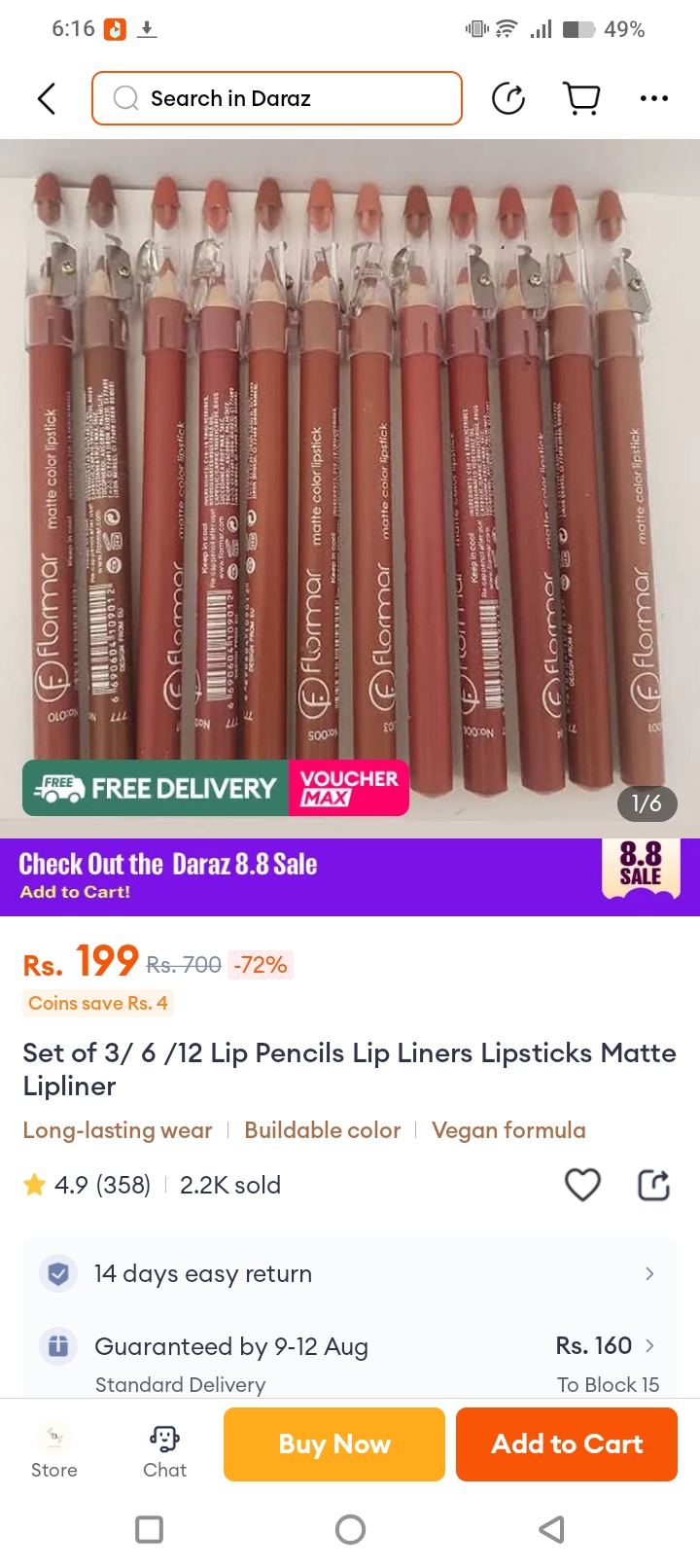Open the lip pencil product image

click(350, 467)
